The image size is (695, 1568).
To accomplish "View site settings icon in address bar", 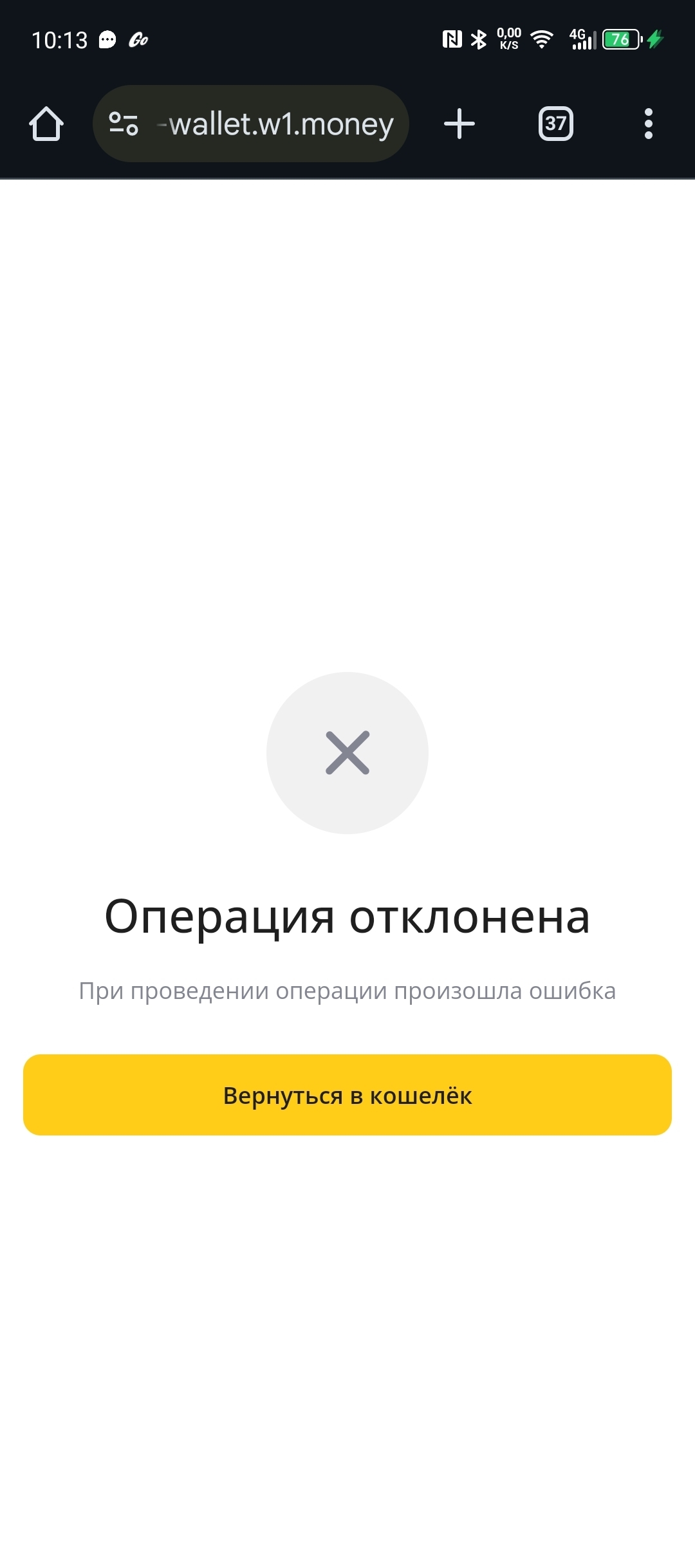I will 124,124.
